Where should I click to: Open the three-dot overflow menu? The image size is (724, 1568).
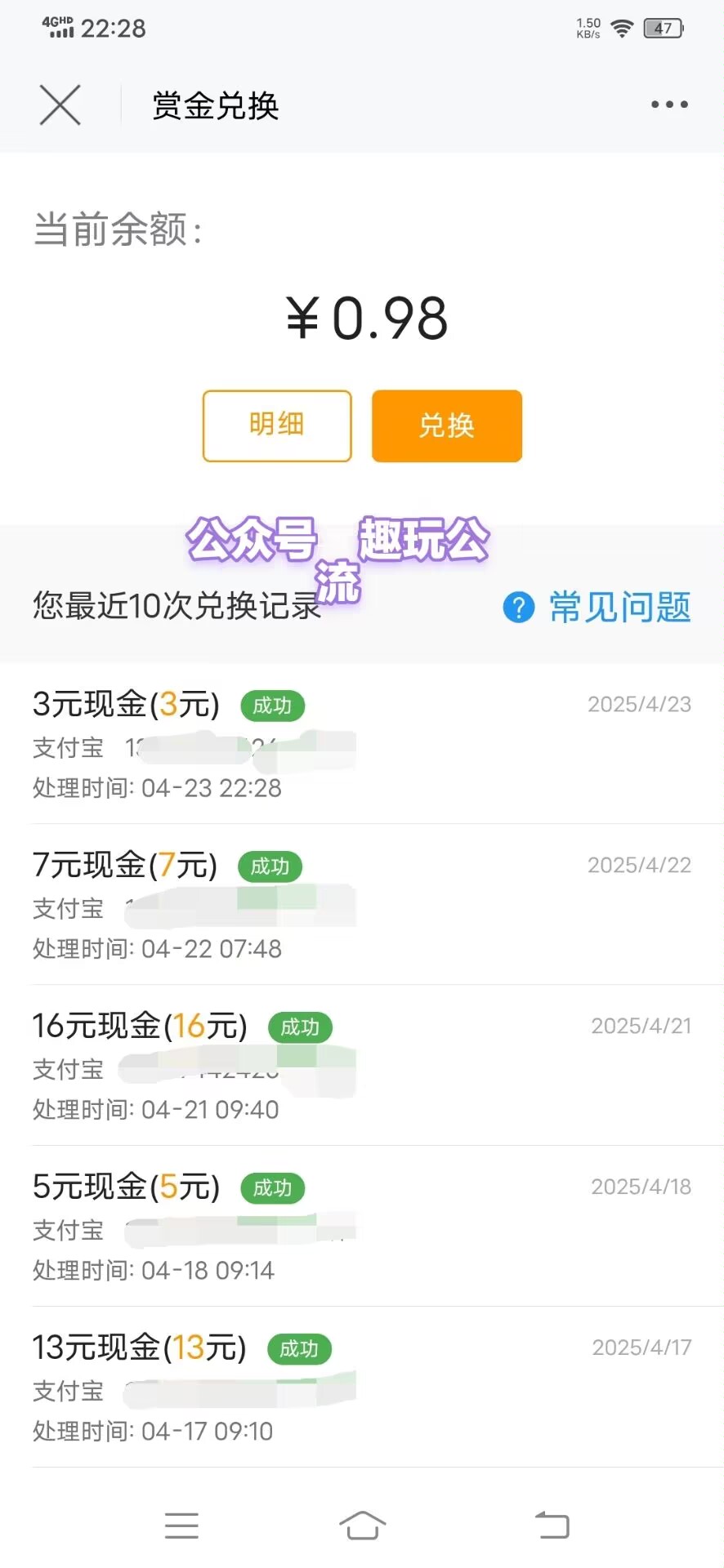click(669, 105)
